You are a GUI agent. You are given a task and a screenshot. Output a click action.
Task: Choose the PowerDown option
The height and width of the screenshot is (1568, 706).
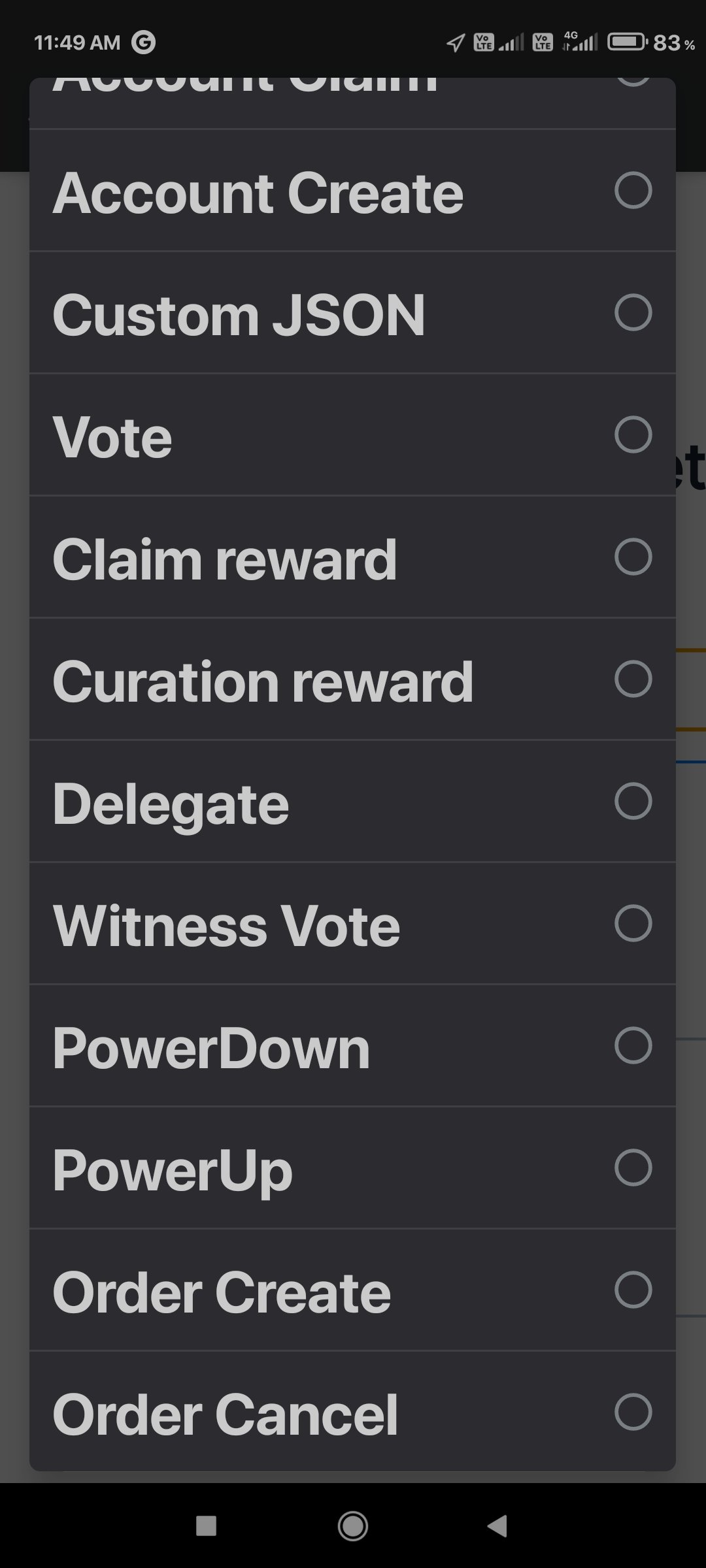352,1046
